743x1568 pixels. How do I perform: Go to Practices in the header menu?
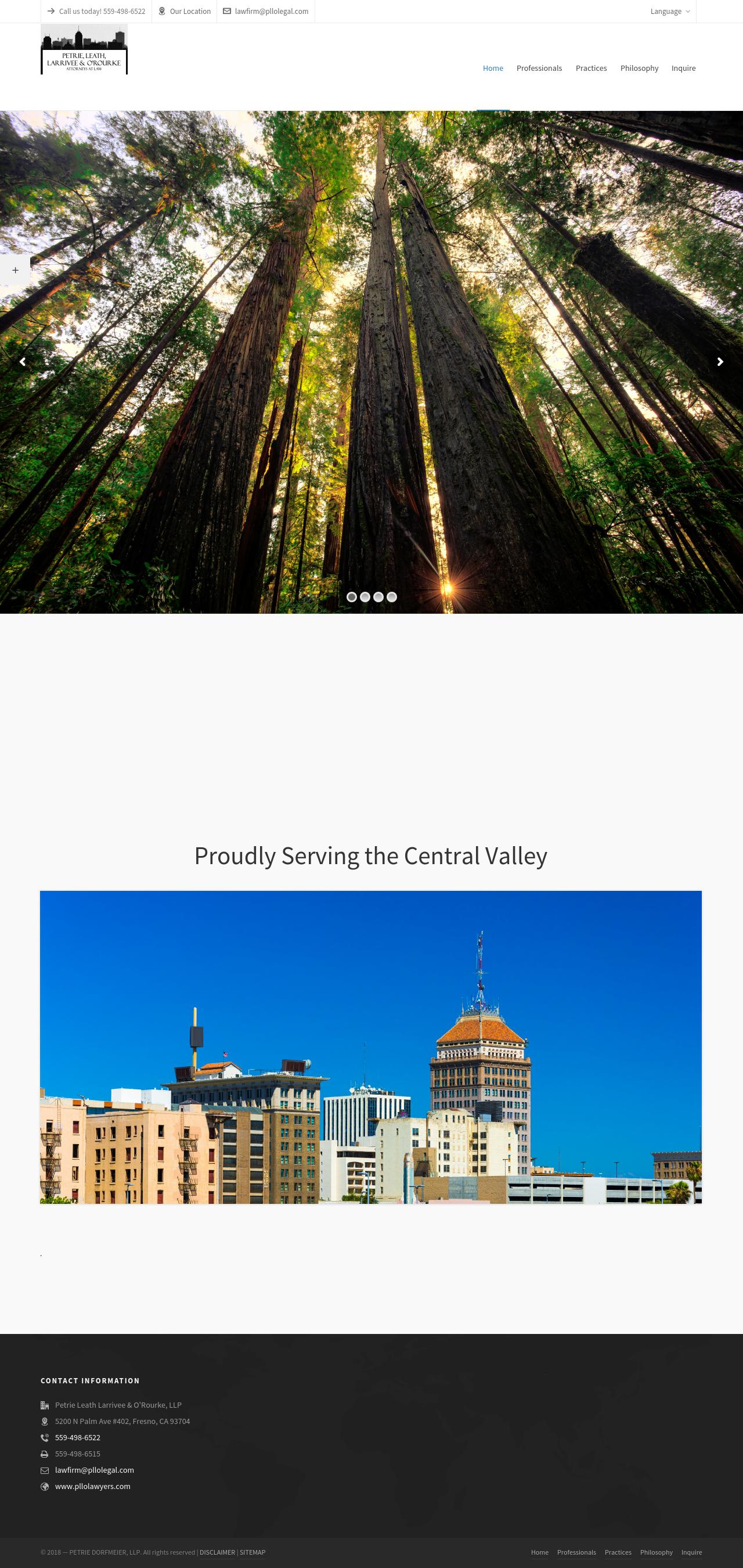point(591,68)
